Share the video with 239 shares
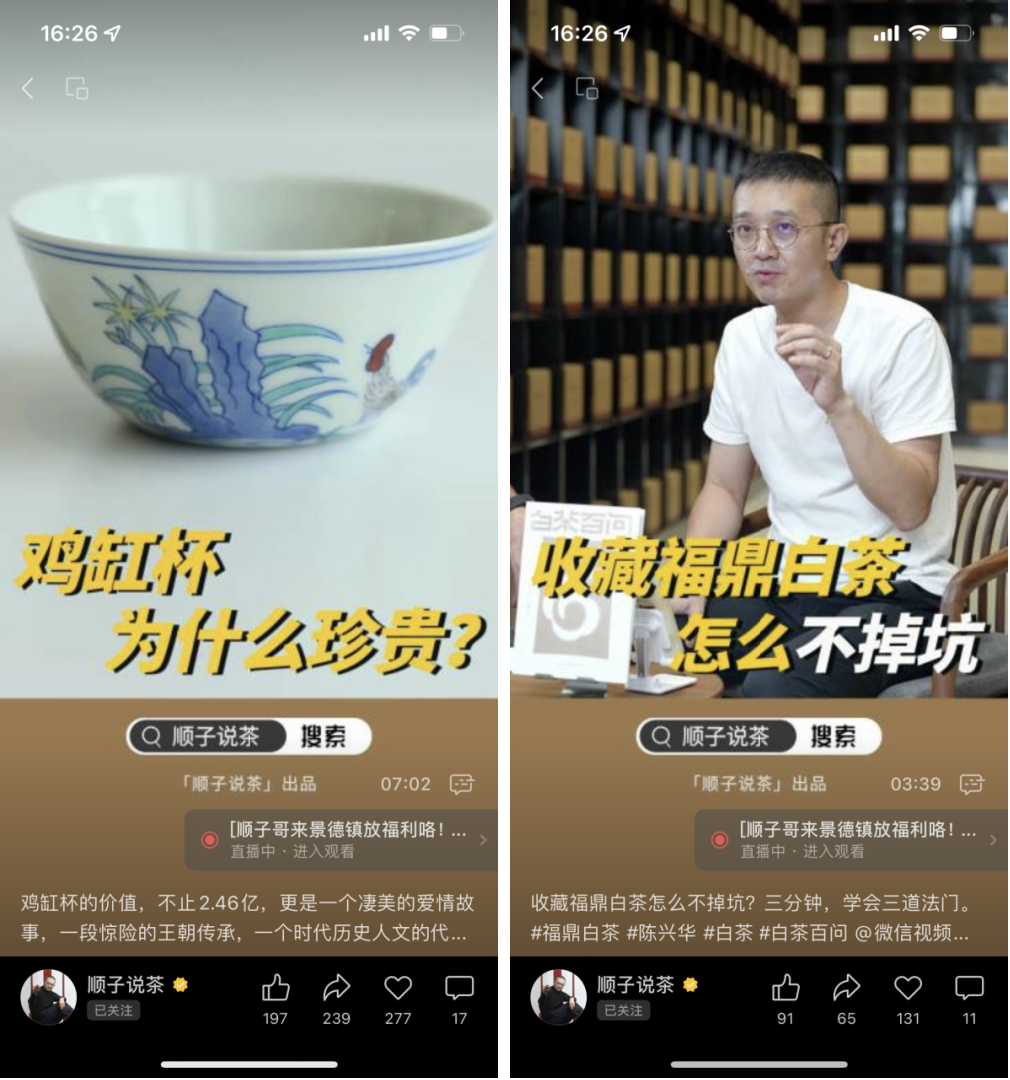This screenshot has width=1010, height=1080. 336,990
